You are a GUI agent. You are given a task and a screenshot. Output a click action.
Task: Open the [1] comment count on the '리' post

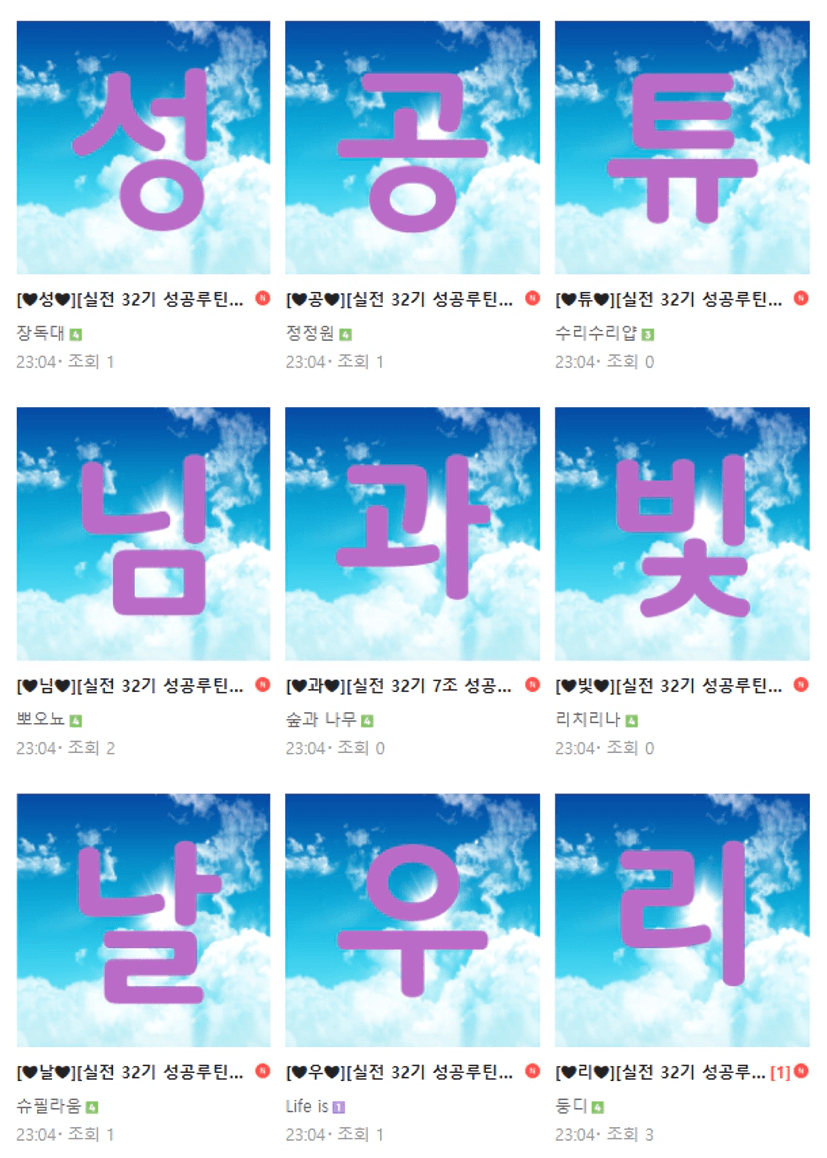point(780,1072)
